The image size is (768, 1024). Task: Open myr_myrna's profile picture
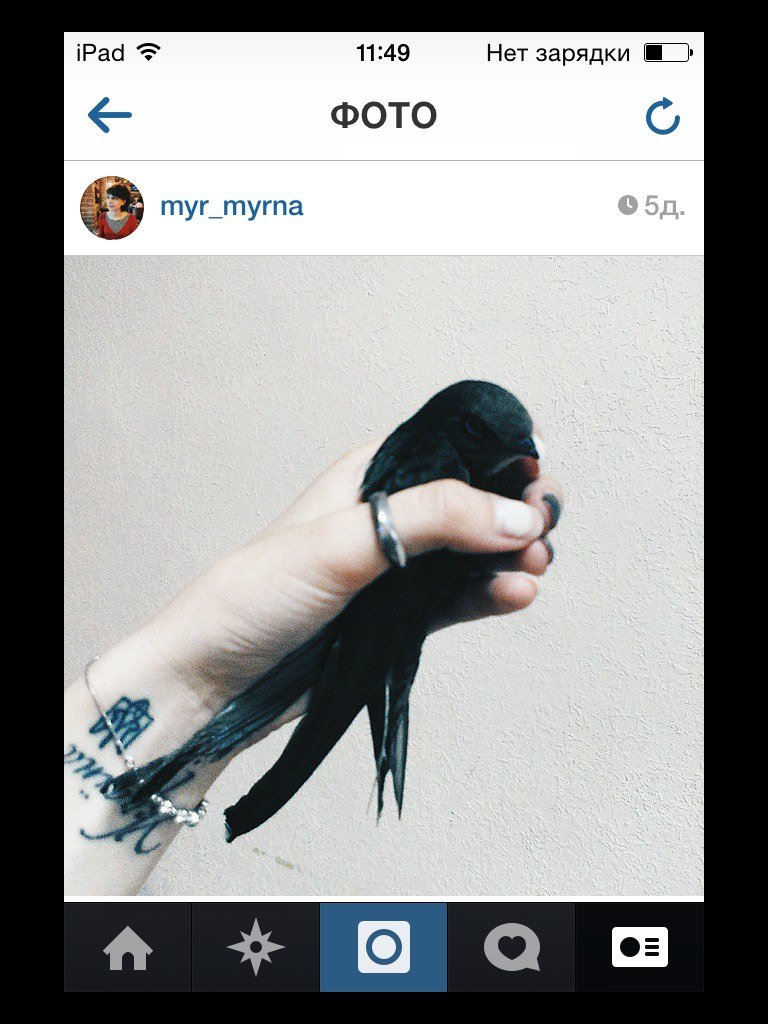(x=112, y=208)
